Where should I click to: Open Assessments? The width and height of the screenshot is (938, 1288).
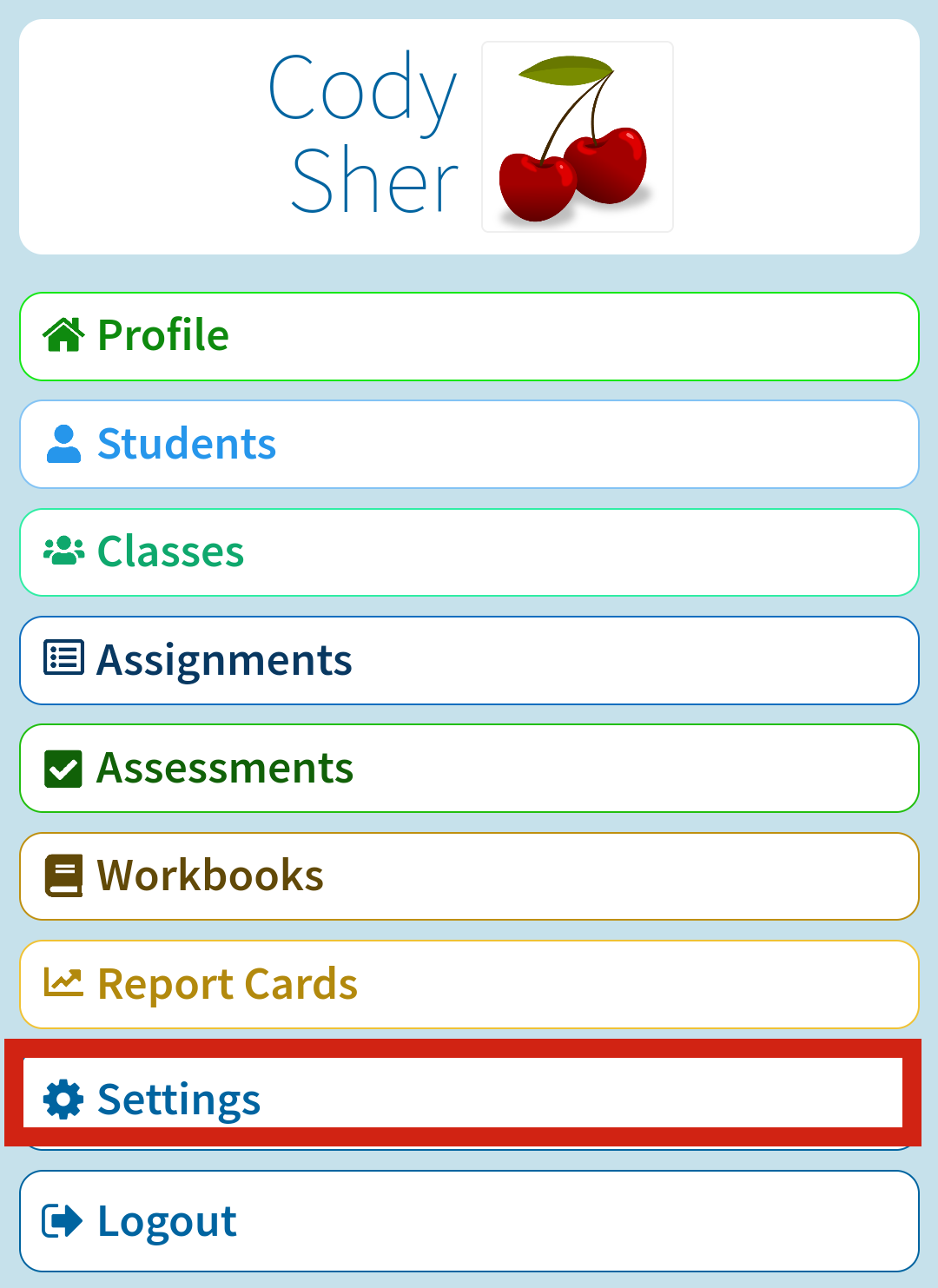click(469, 769)
